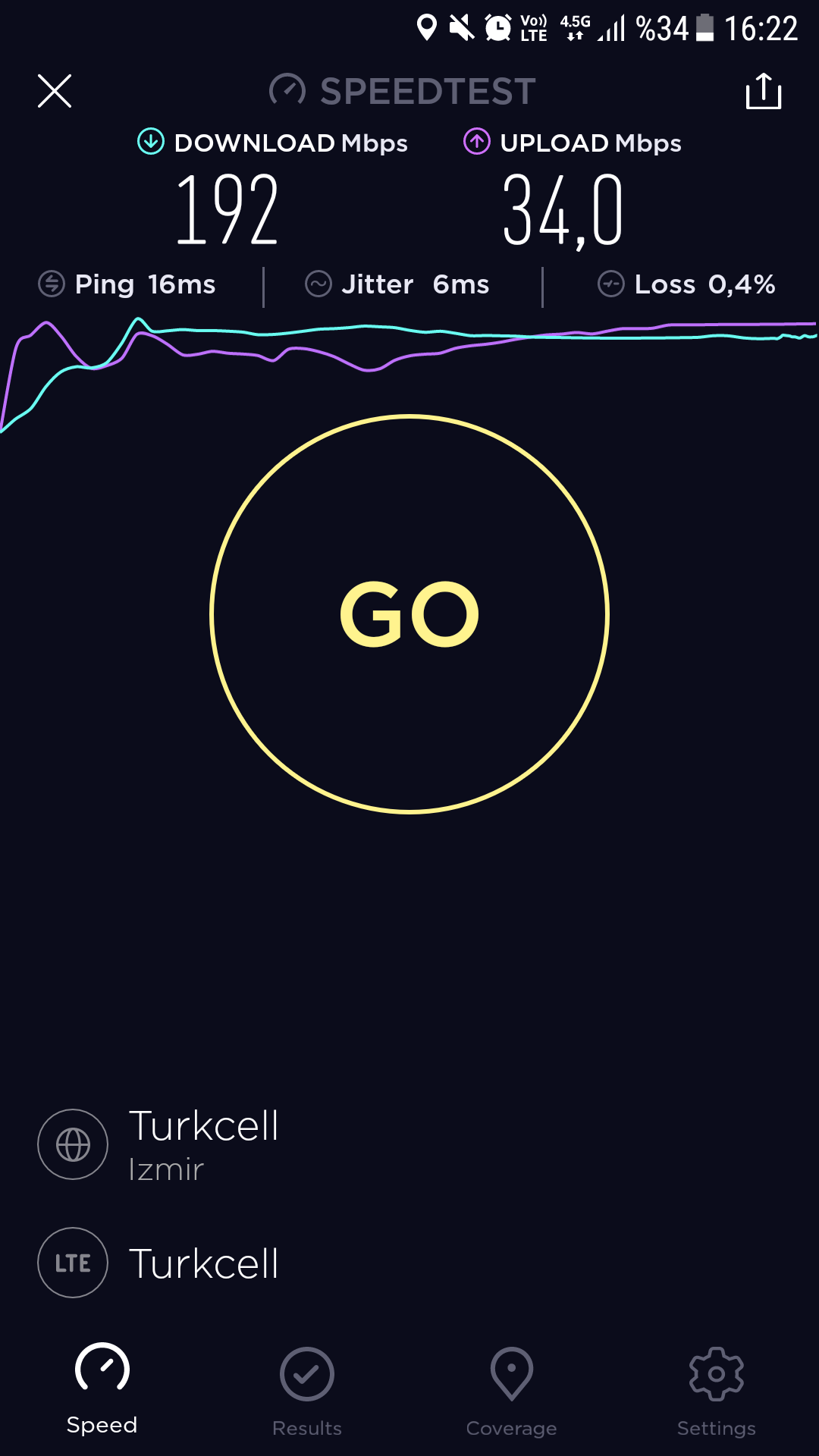Screen dimensions: 819x1456
Task: Change the Turkcell Izmir test server
Action: point(159,1144)
